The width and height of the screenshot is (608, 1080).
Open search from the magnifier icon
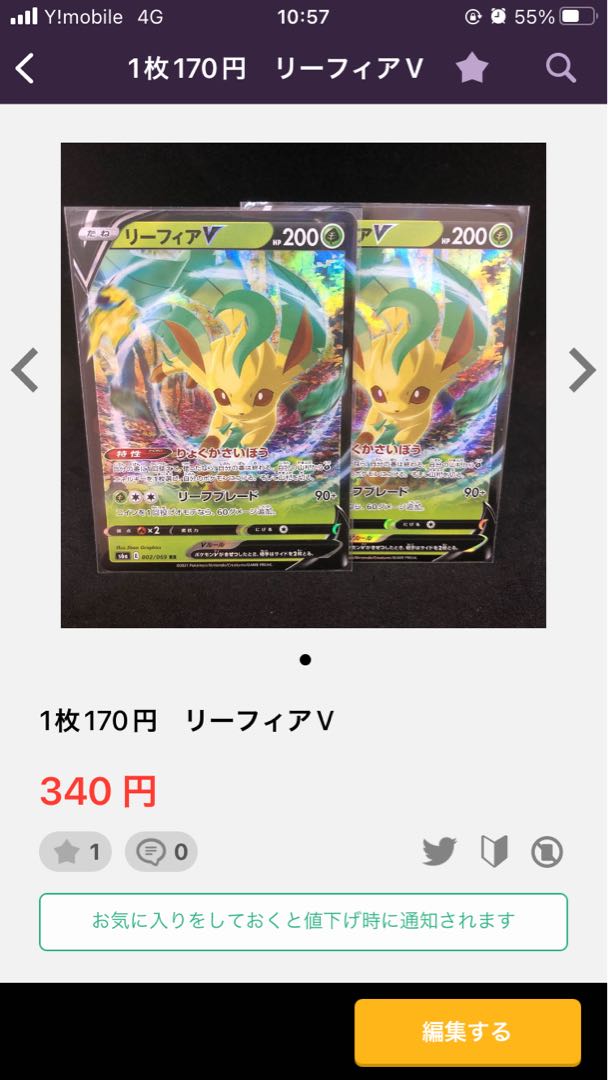(x=561, y=68)
